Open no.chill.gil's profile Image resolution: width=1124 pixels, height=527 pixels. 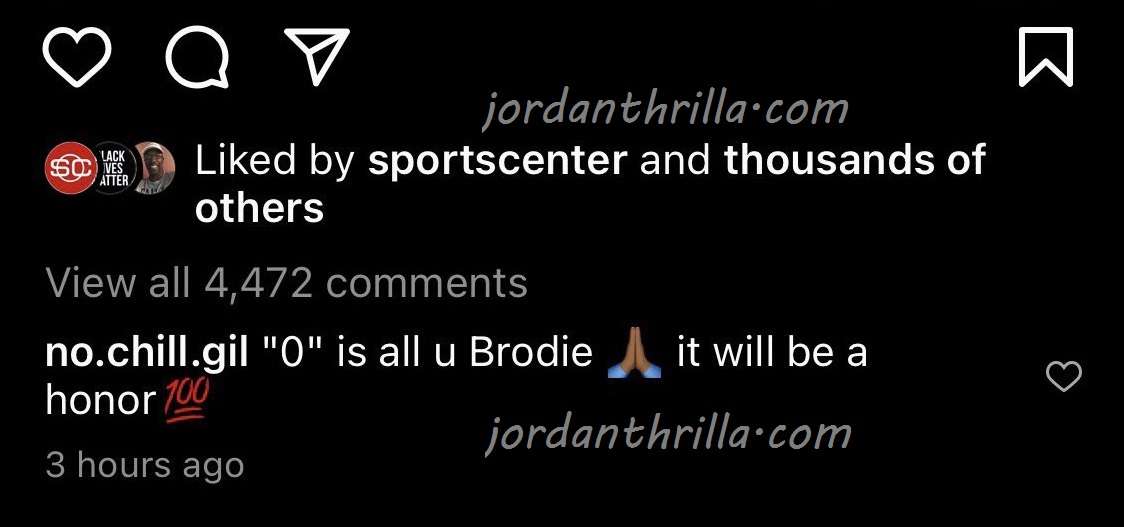(147, 354)
